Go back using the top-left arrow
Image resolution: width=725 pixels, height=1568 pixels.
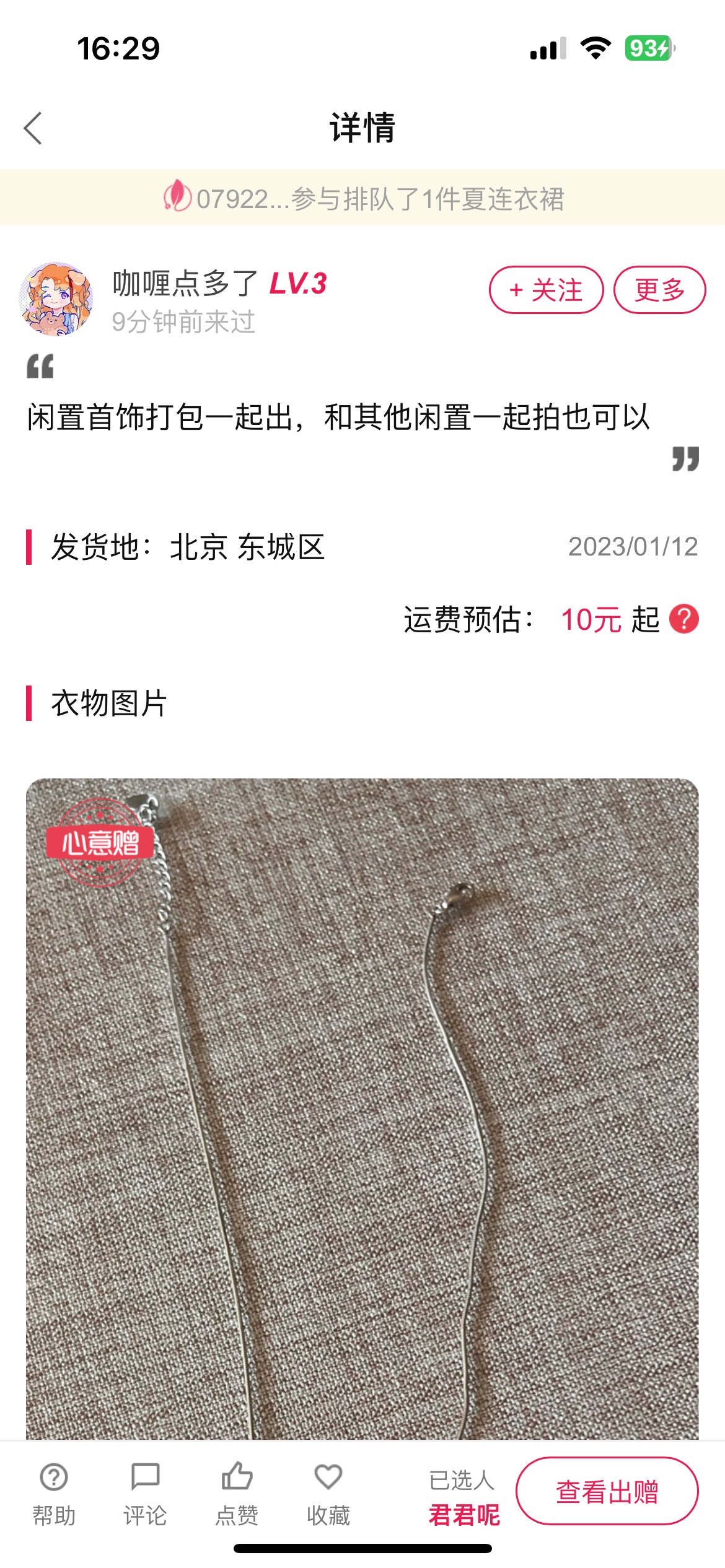tap(33, 128)
